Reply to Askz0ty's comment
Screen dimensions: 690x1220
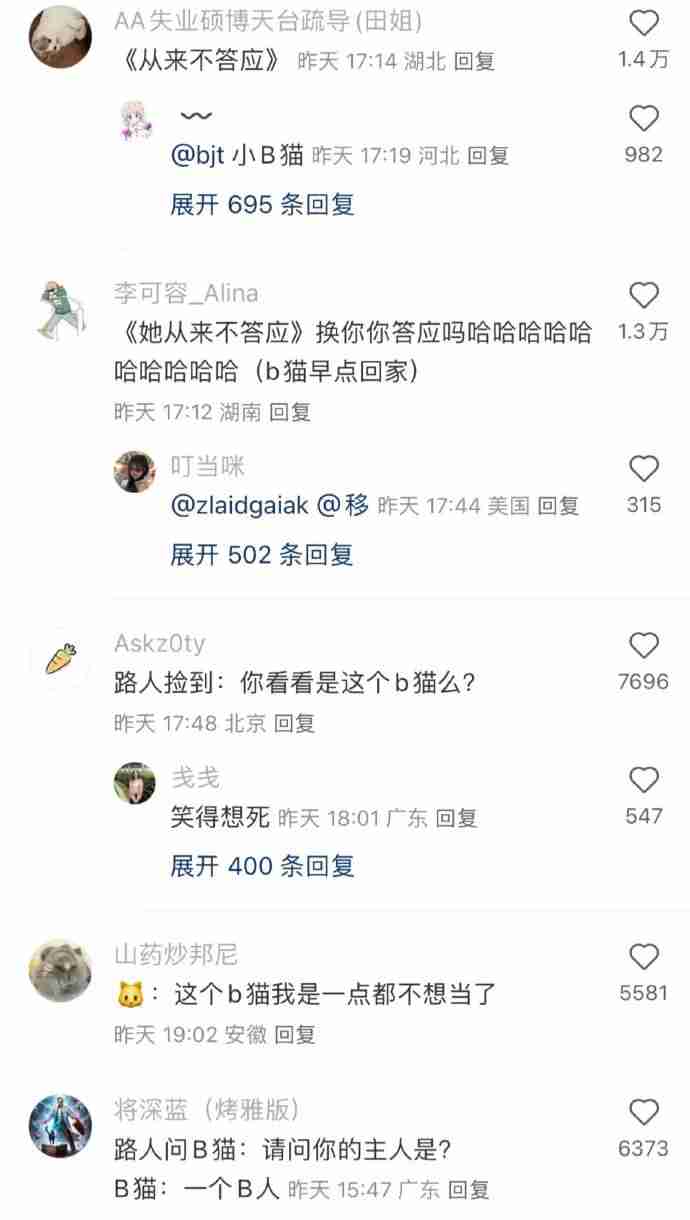pyautogui.click(x=294, y=723)
